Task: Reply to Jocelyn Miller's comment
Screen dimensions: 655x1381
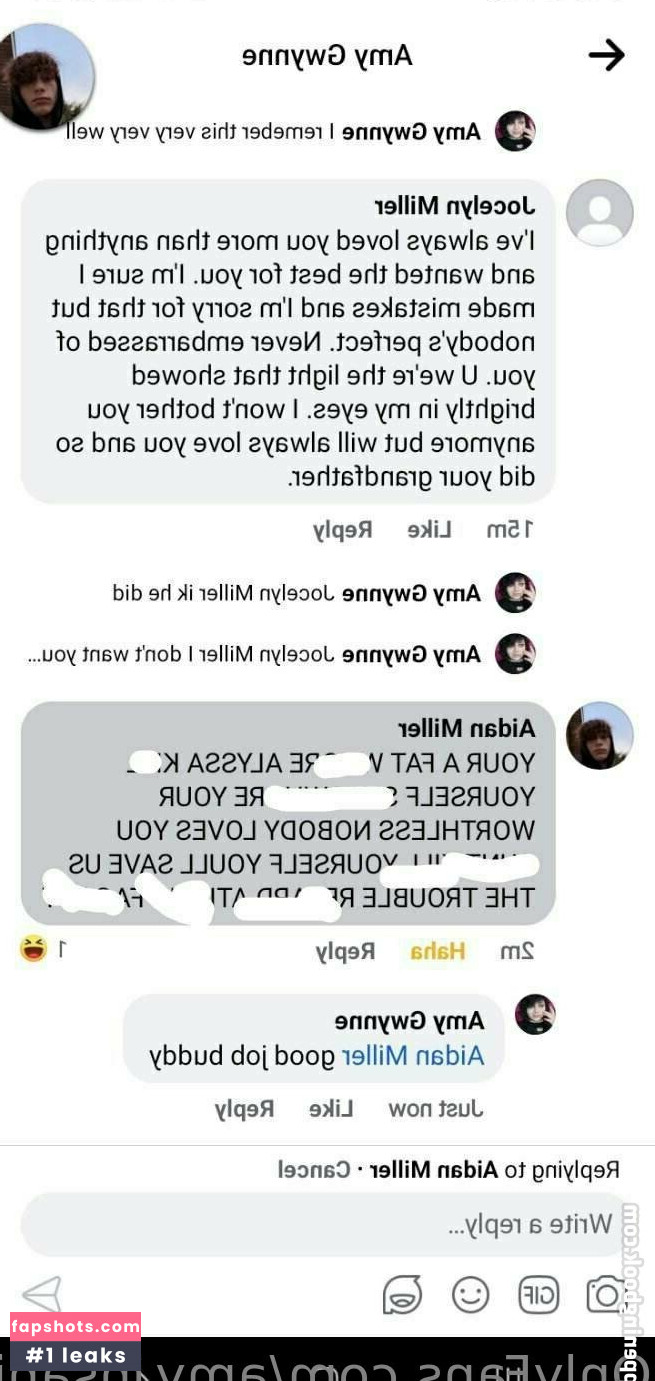Action: 343,530
